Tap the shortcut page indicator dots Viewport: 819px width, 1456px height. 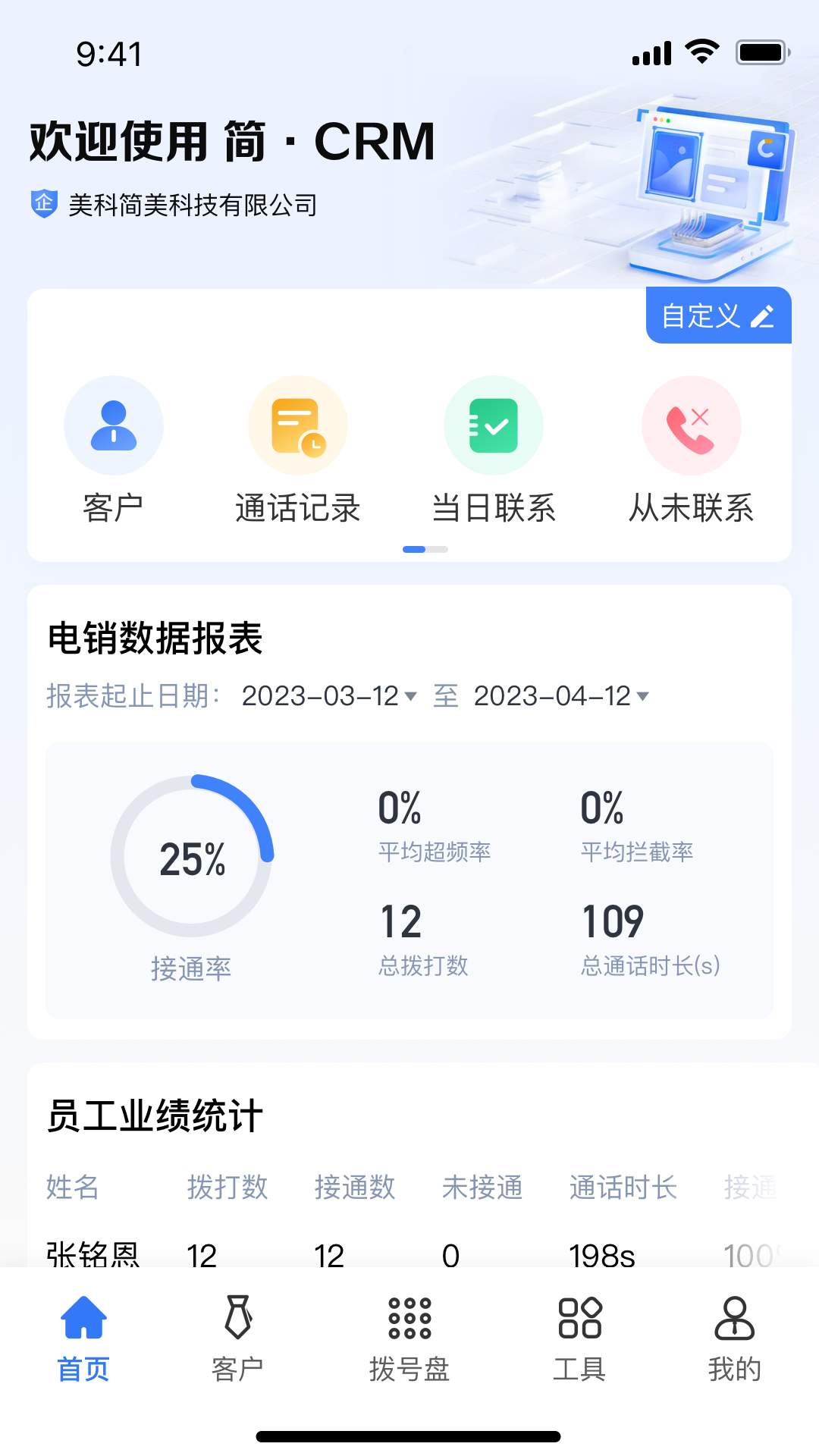tap(425, 549)
